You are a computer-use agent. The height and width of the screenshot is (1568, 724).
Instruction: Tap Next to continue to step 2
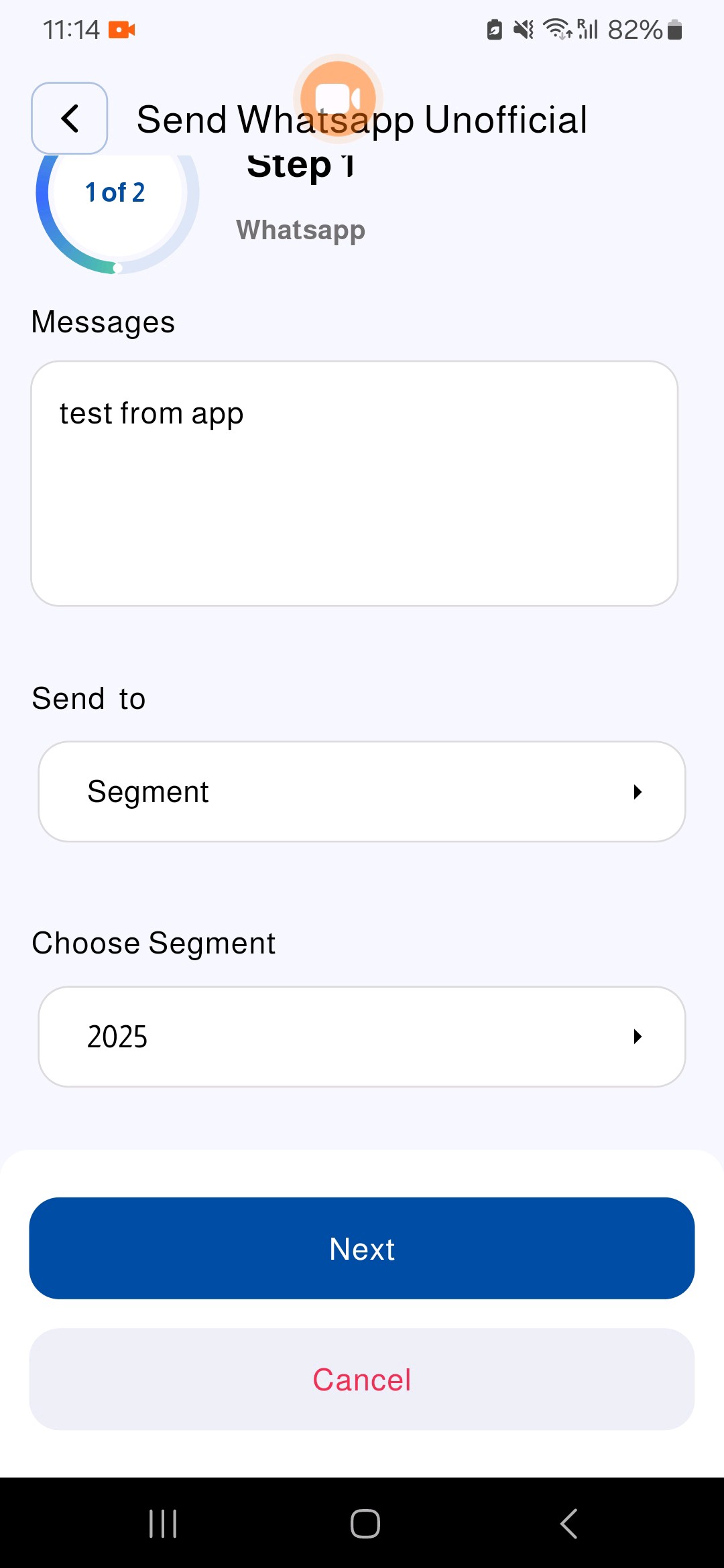(362, 1248)
